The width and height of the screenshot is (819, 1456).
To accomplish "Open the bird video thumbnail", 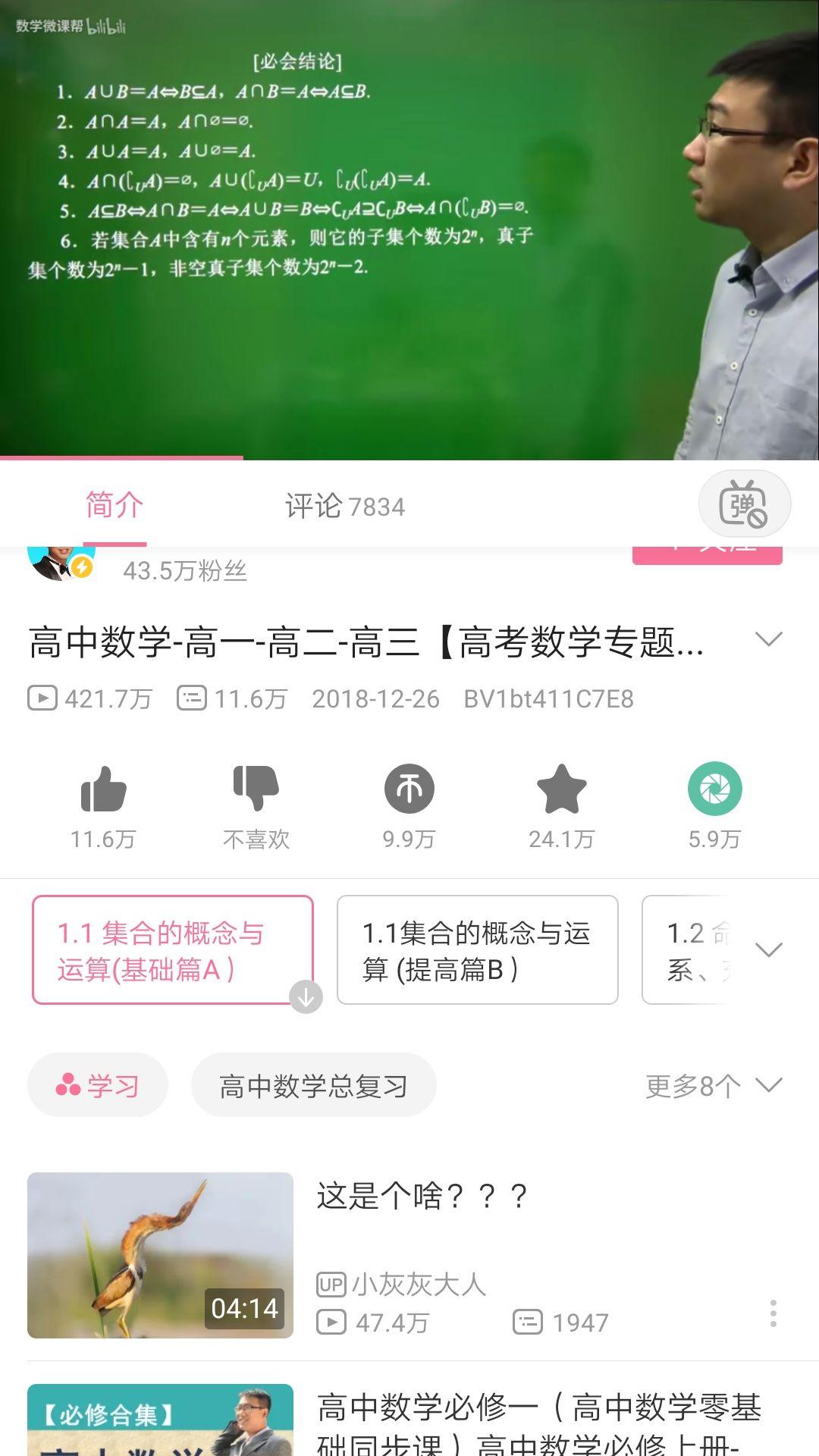I will [x=158, y=1255].
